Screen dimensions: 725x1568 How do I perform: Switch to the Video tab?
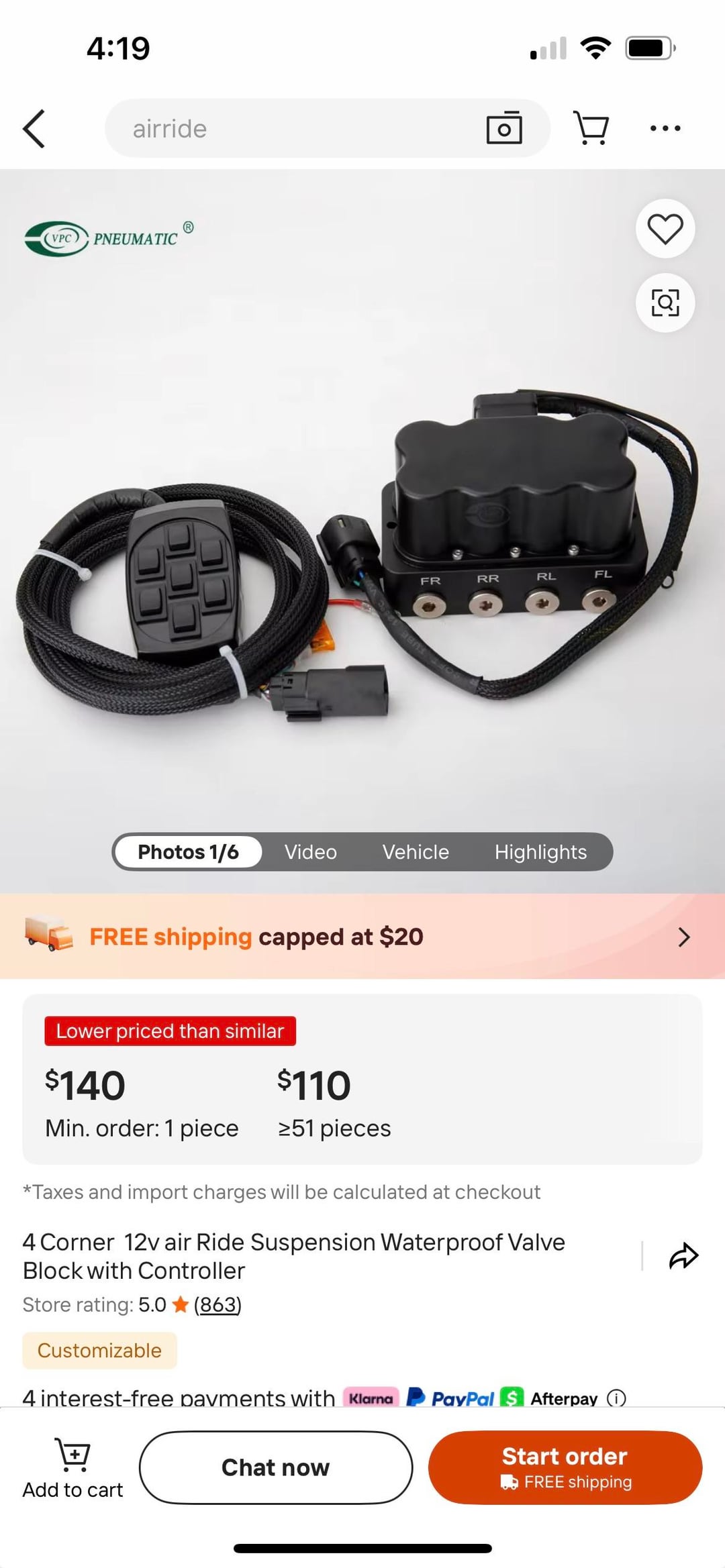point(310,851)
